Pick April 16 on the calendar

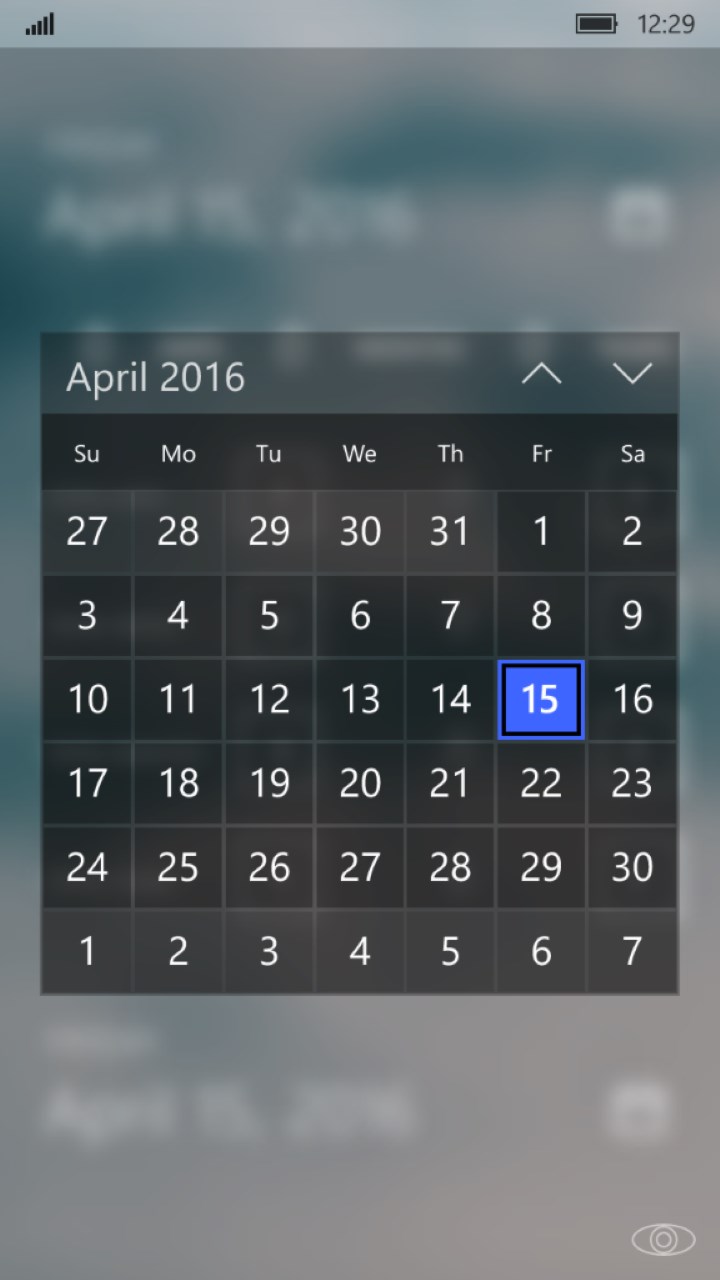click(x=632, y=699)
